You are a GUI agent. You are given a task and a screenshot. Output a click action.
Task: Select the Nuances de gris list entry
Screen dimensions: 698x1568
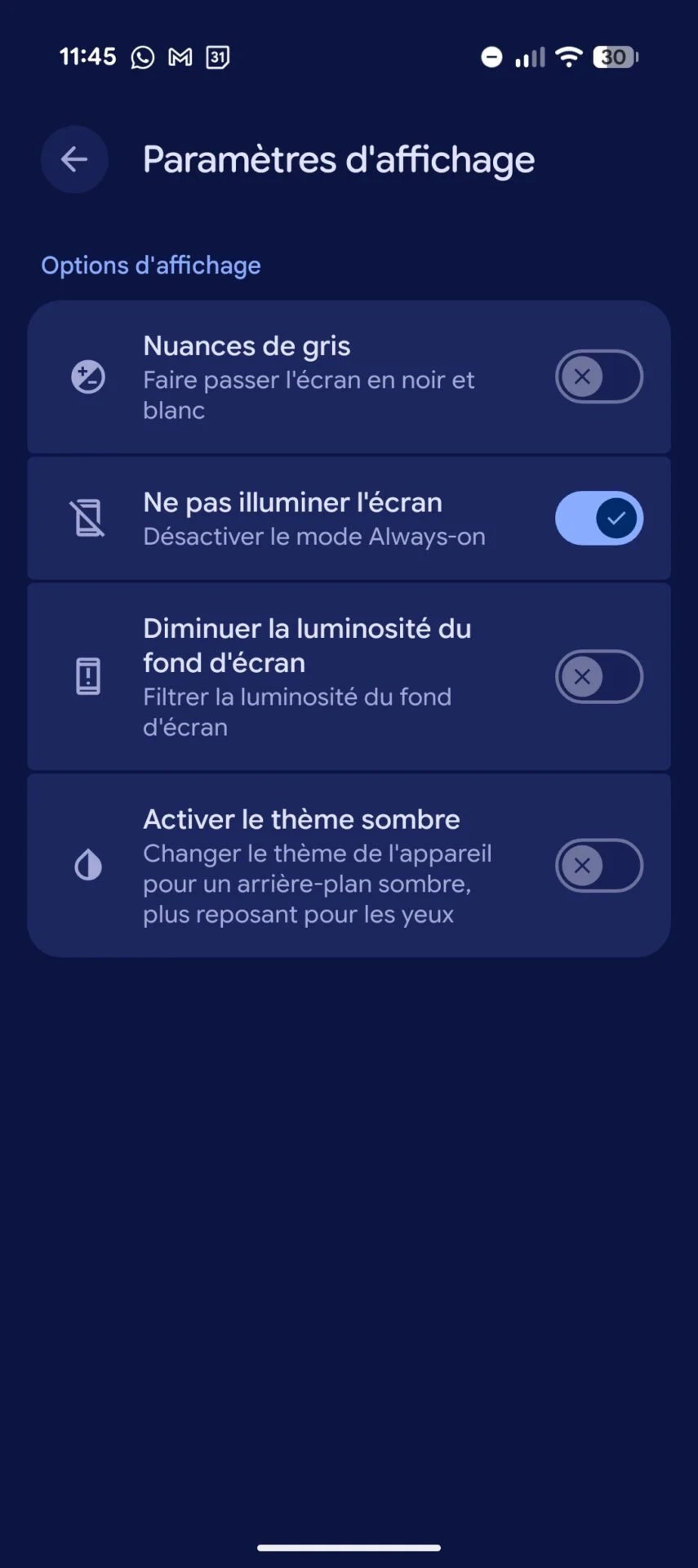click(x=327, y=376)
